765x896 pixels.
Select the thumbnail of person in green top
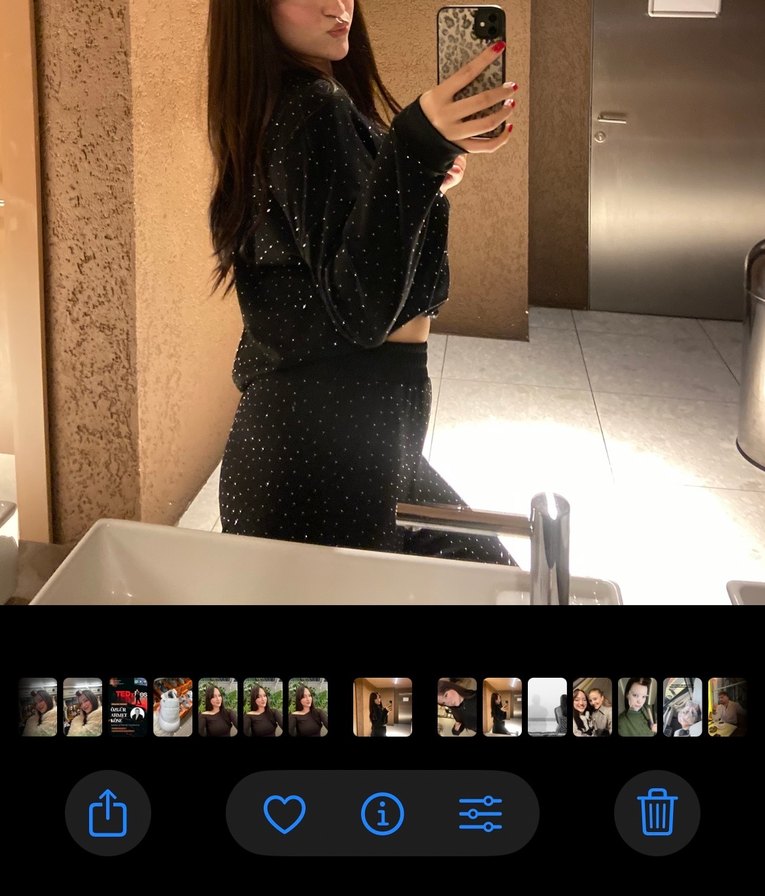coord(637,707)
